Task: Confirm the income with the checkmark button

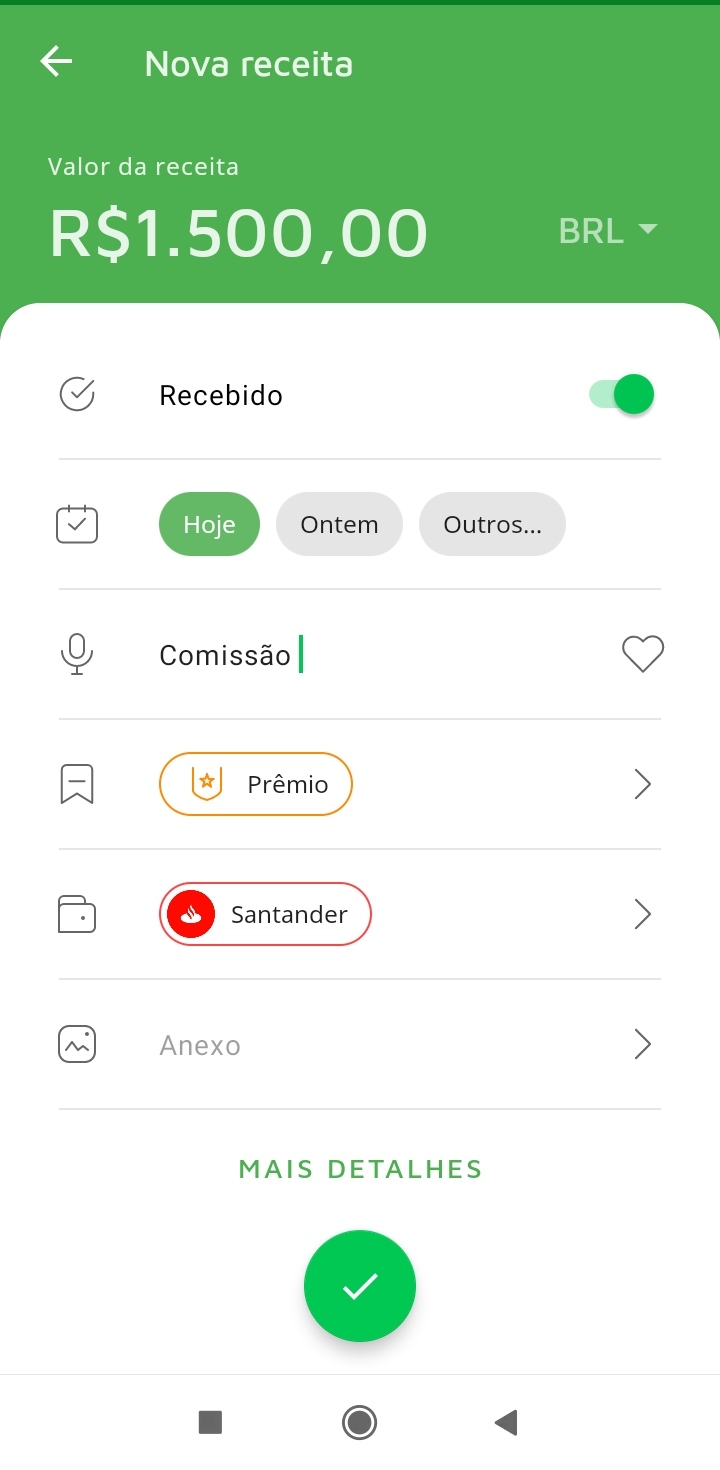Action: coord(360,1286)
